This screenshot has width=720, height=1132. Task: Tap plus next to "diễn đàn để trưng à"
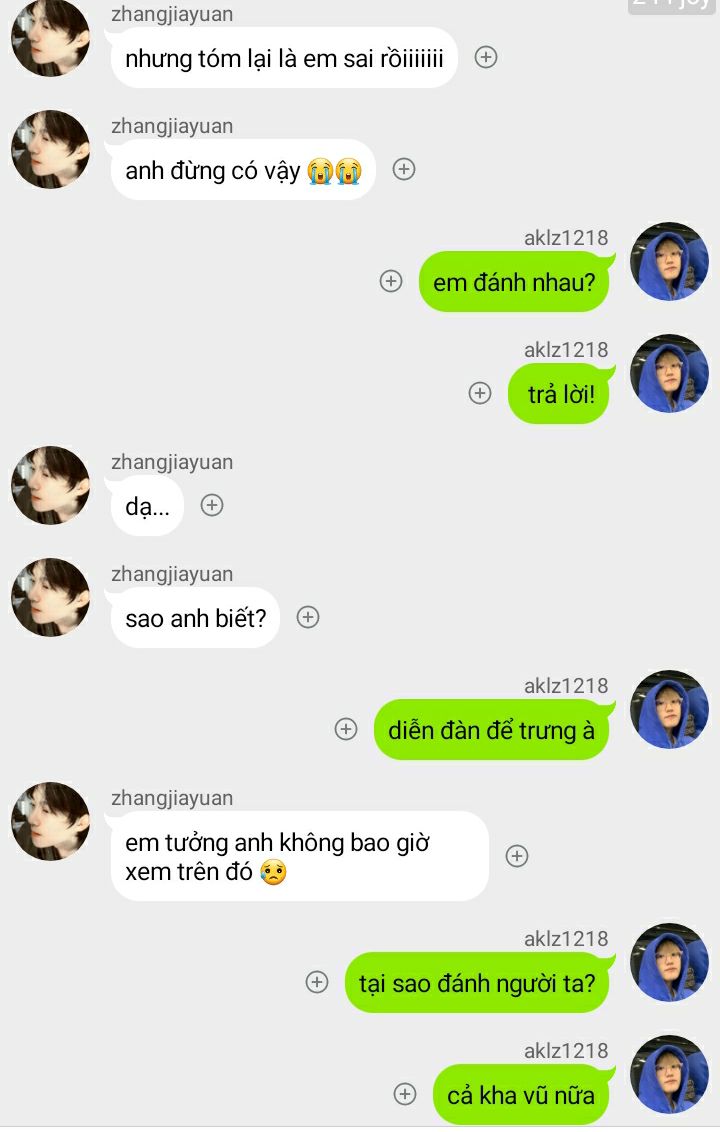point(346,729)
